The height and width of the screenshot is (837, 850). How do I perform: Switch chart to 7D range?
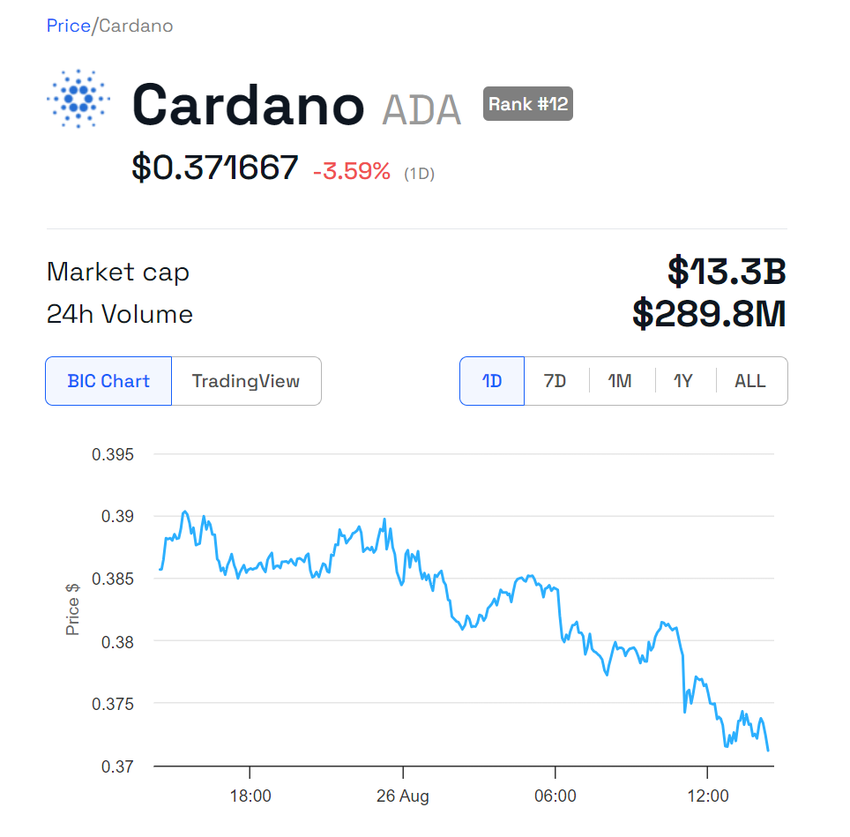coord(555,381)
